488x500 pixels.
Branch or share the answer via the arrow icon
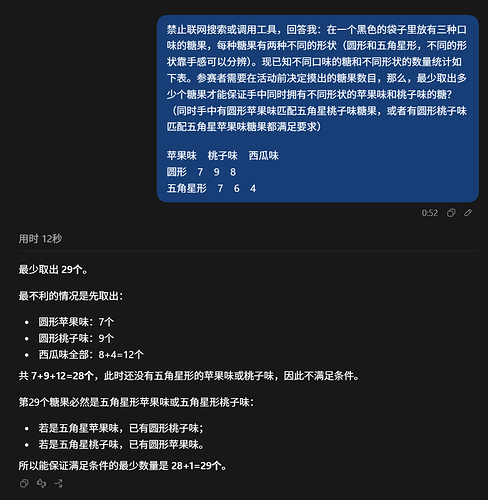[59, 483]
